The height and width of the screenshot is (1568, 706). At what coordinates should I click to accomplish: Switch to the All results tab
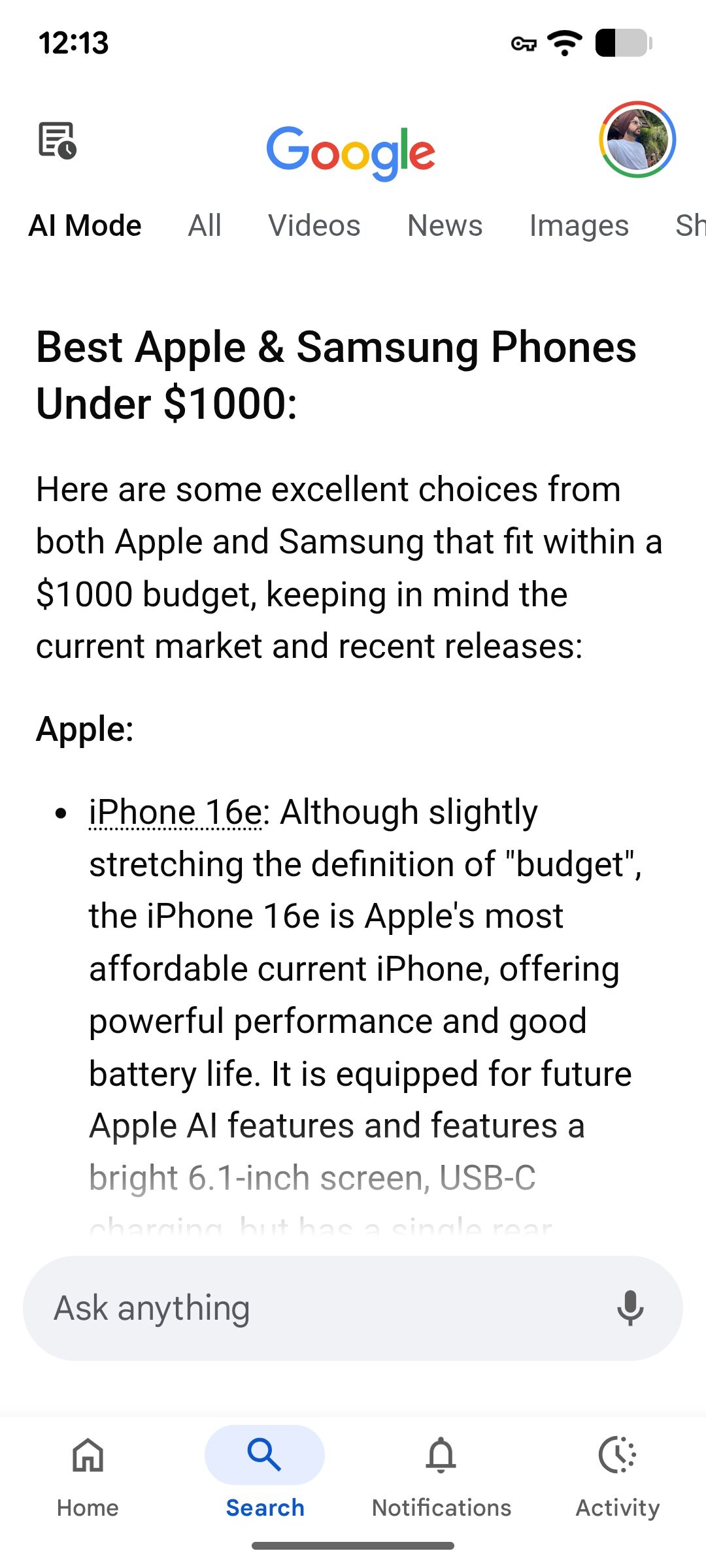(x=205, y=226)
